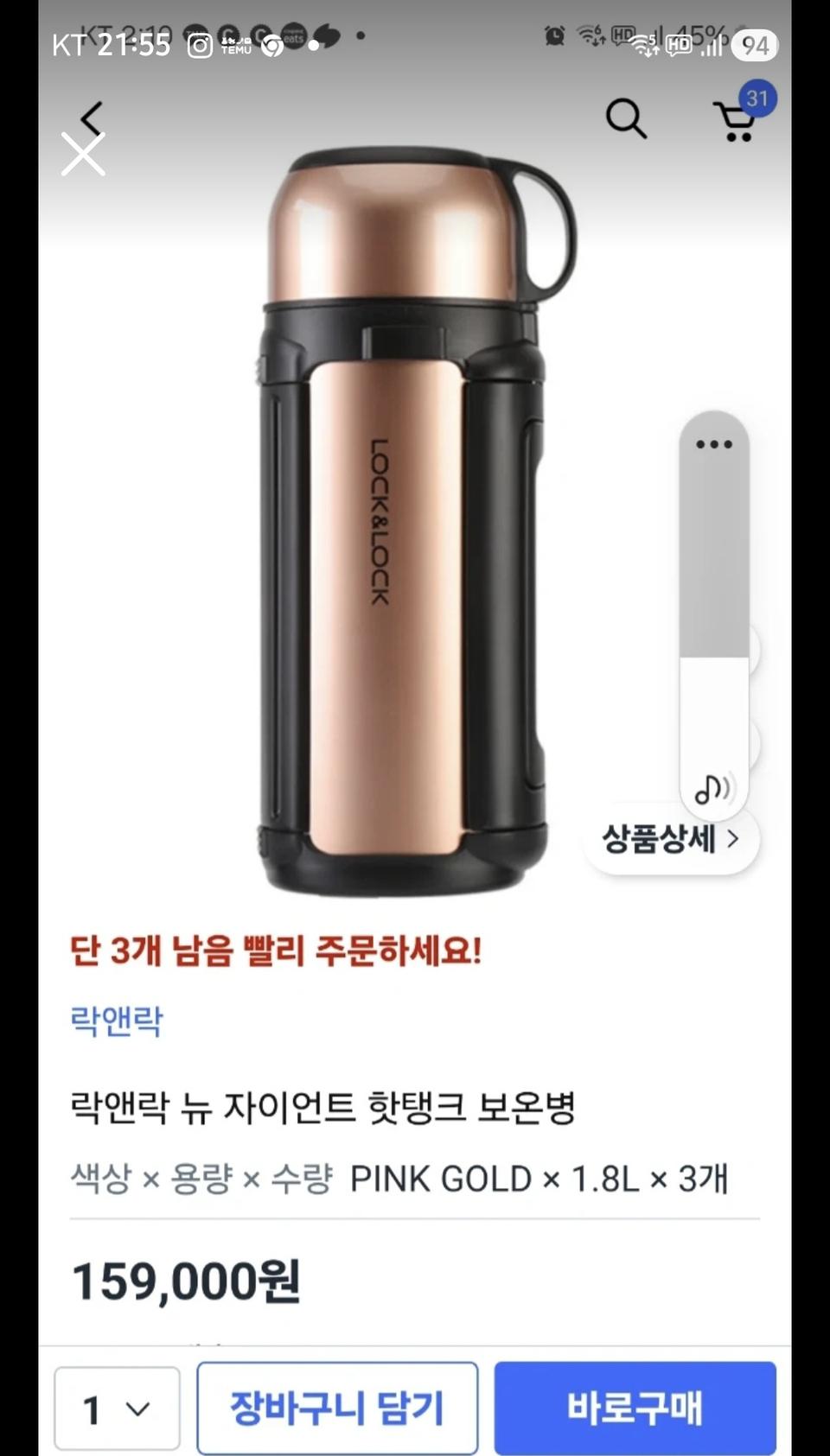The height and width of the screenshot is (1456, 830).
Task: Tap the thermos product image
Action: click(398, 518)
